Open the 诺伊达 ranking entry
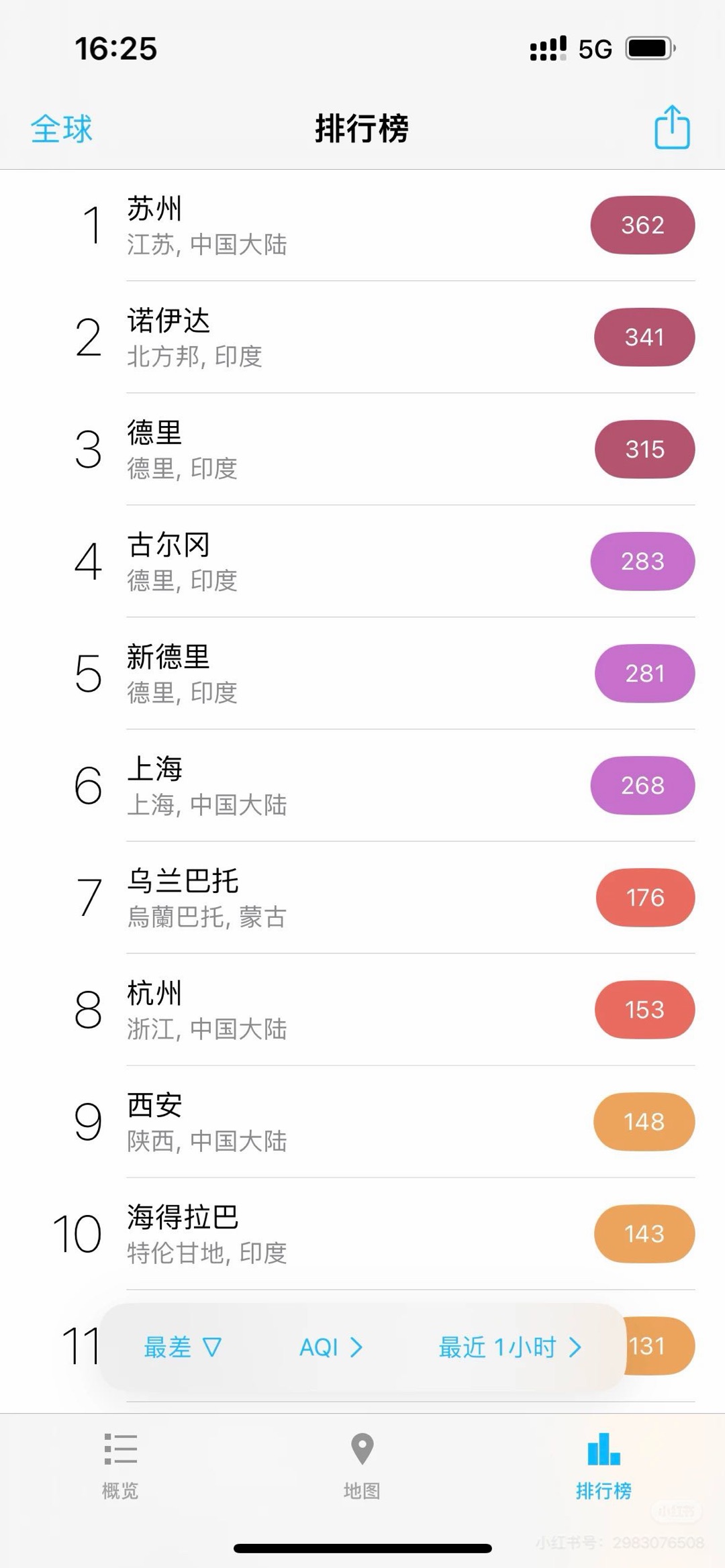This screenshot has height=1568, width=725. coord(362,337)
